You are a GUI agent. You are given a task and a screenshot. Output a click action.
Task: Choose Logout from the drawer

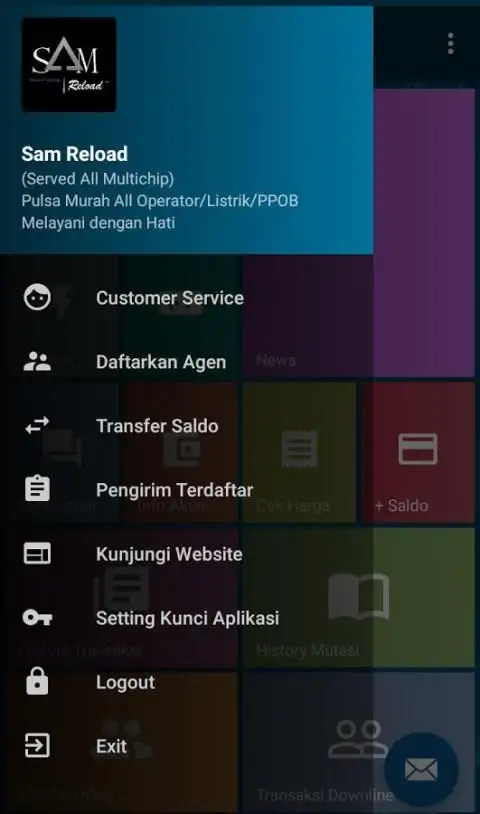[186, 682]
